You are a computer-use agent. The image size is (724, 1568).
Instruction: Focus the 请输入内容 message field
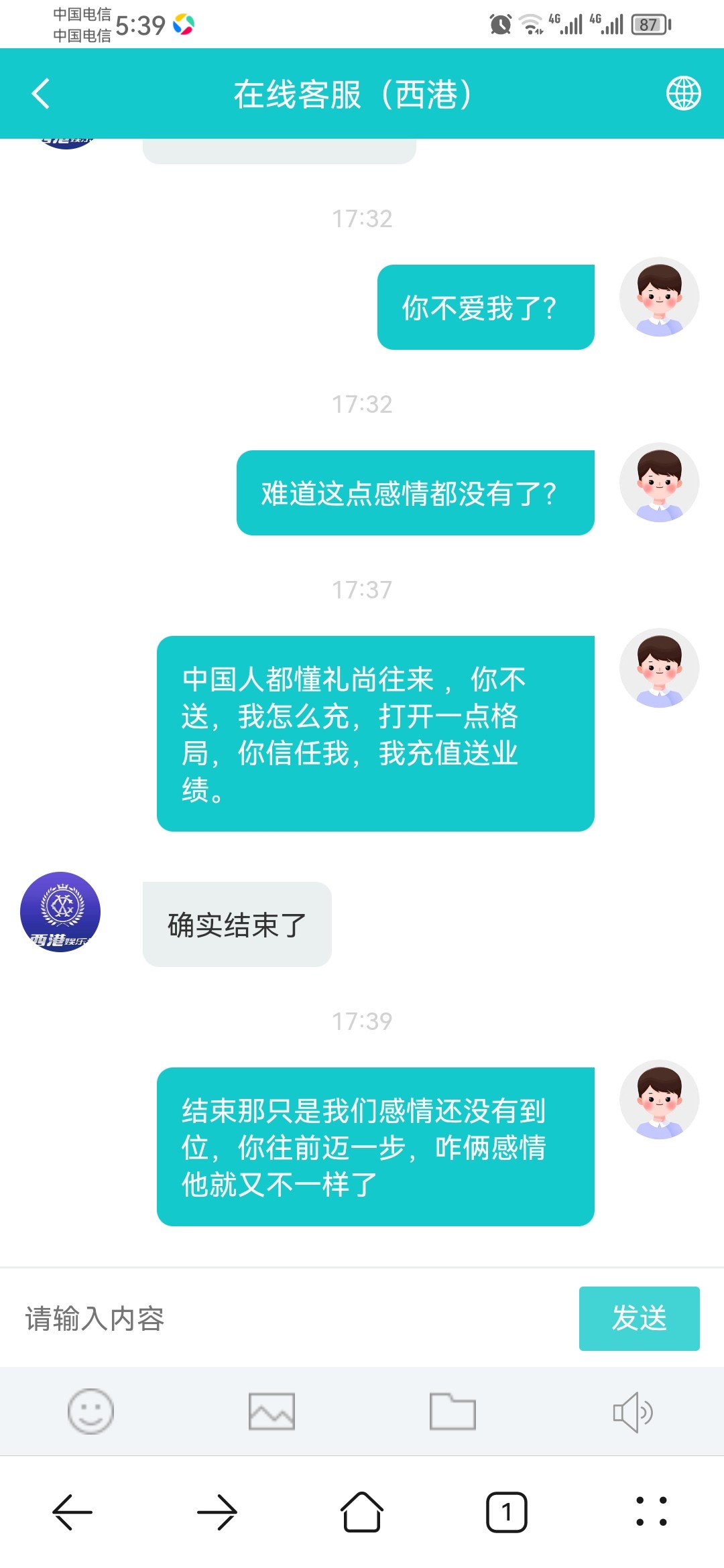[x=288, y=1318]
